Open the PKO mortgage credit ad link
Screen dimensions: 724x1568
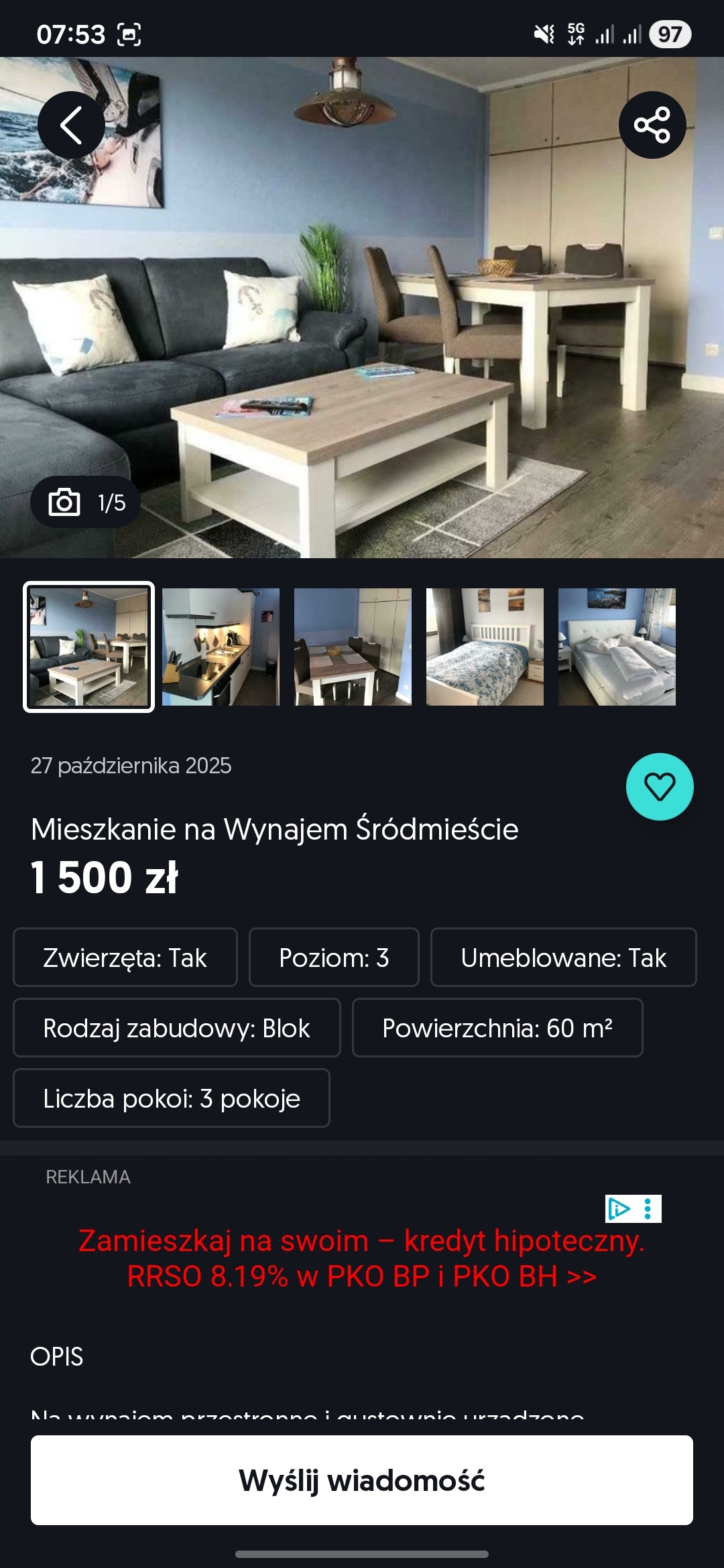tap(362, 1258)
